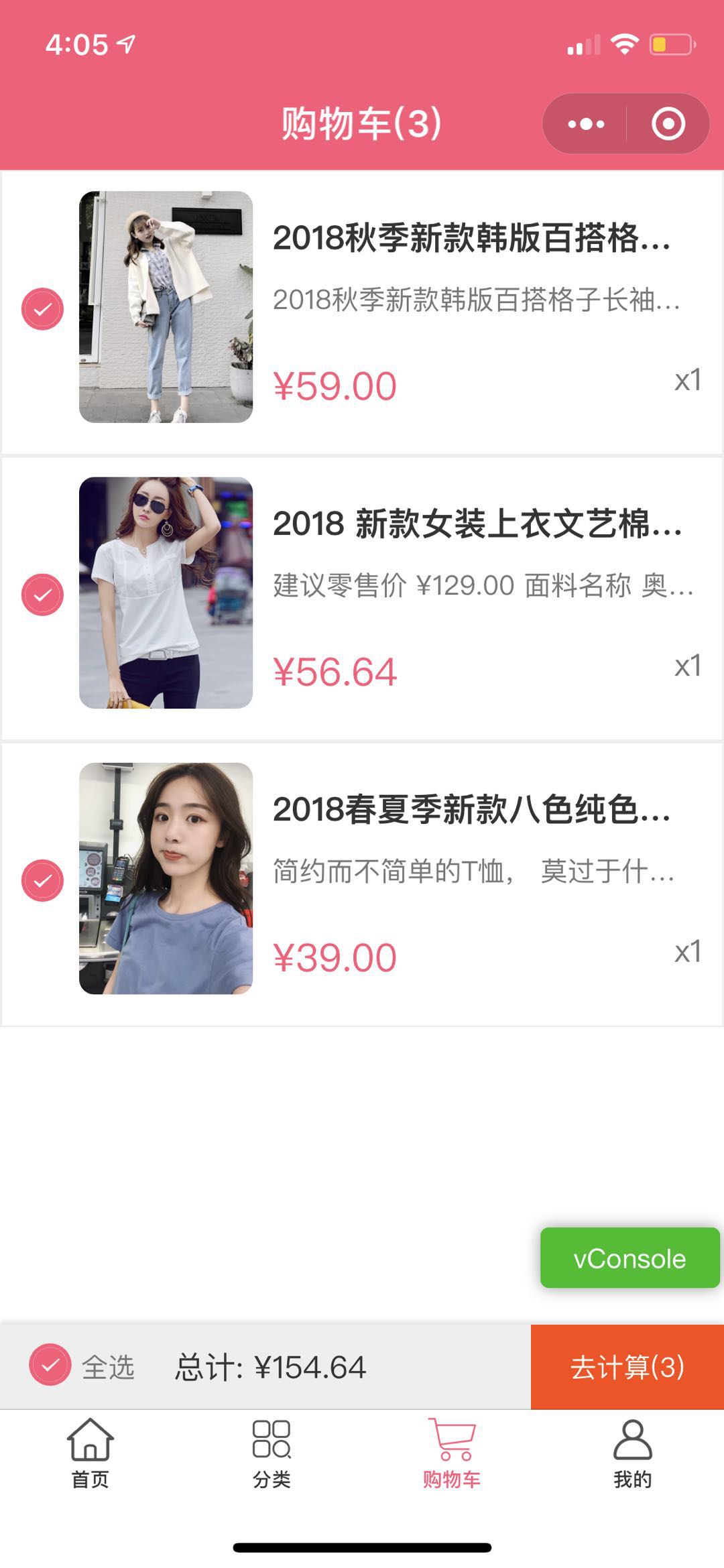
Task: Deselect the ¥56.64 women's cotton top
Action: (43, 595)
